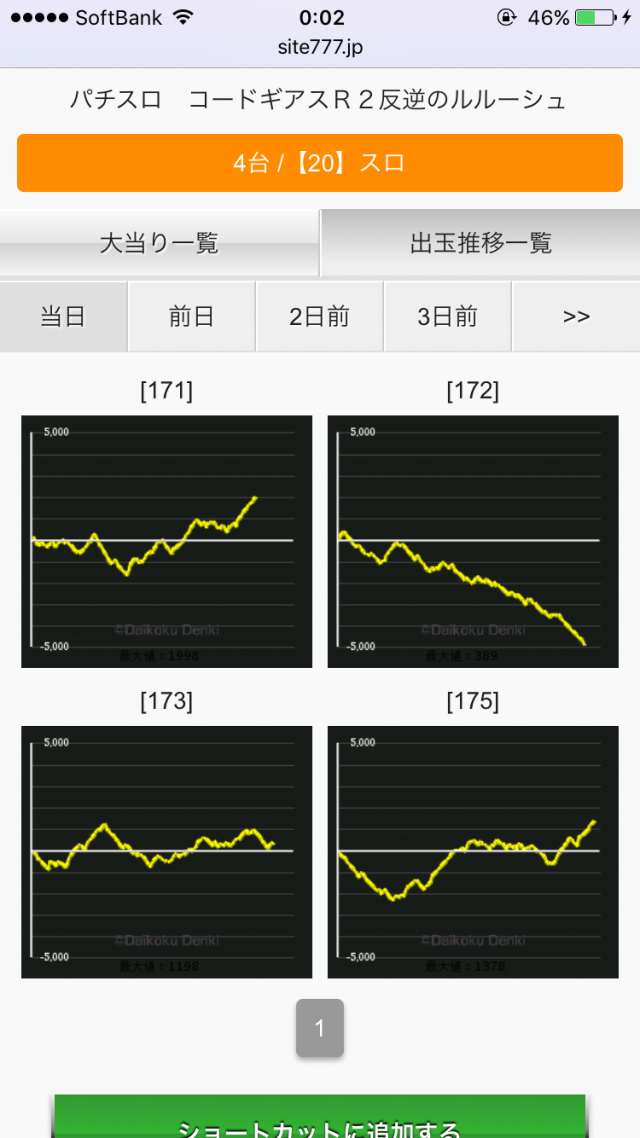Switch to 前日 data
Viewport: 640px width, 1138px height.
pos(191,317)
